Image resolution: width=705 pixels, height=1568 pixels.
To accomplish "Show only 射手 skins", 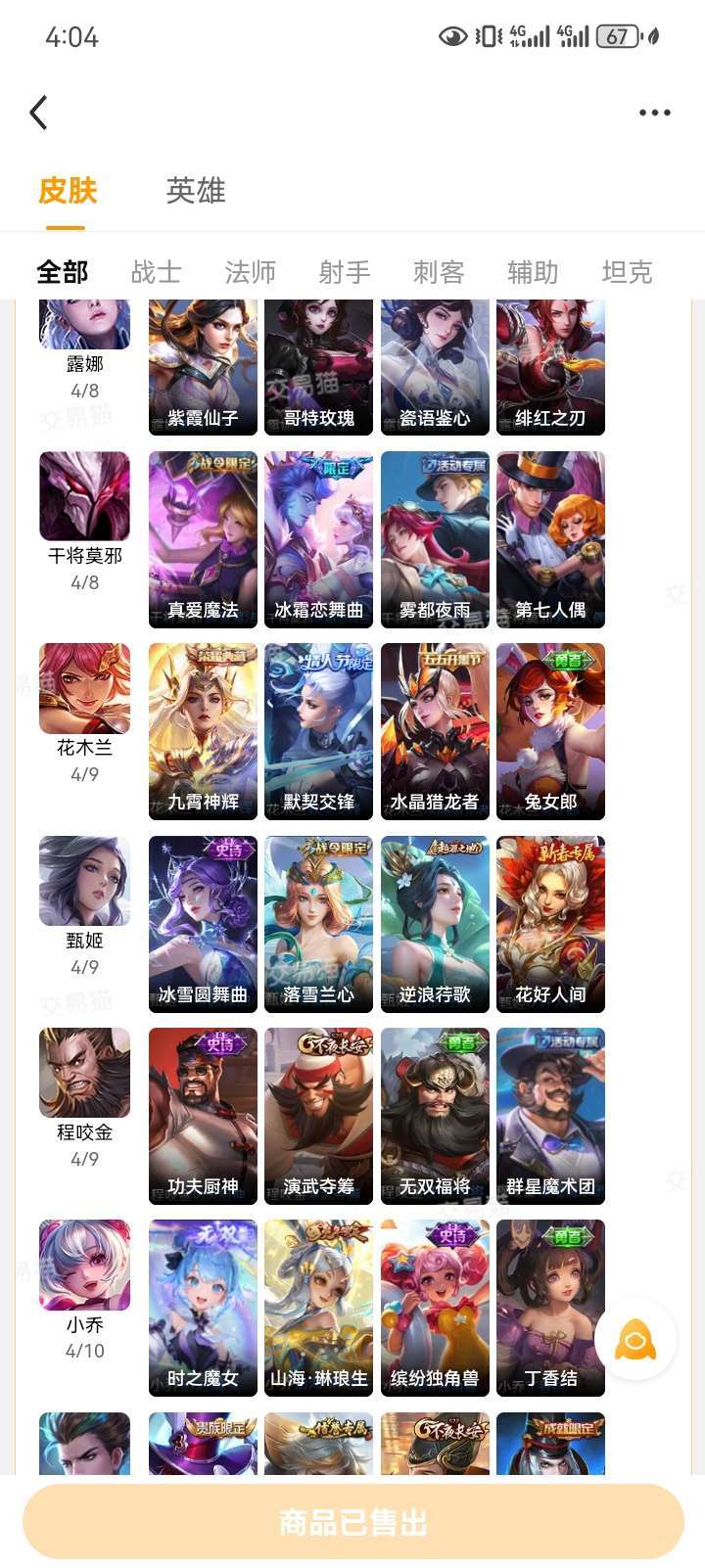I will point(345,272).
